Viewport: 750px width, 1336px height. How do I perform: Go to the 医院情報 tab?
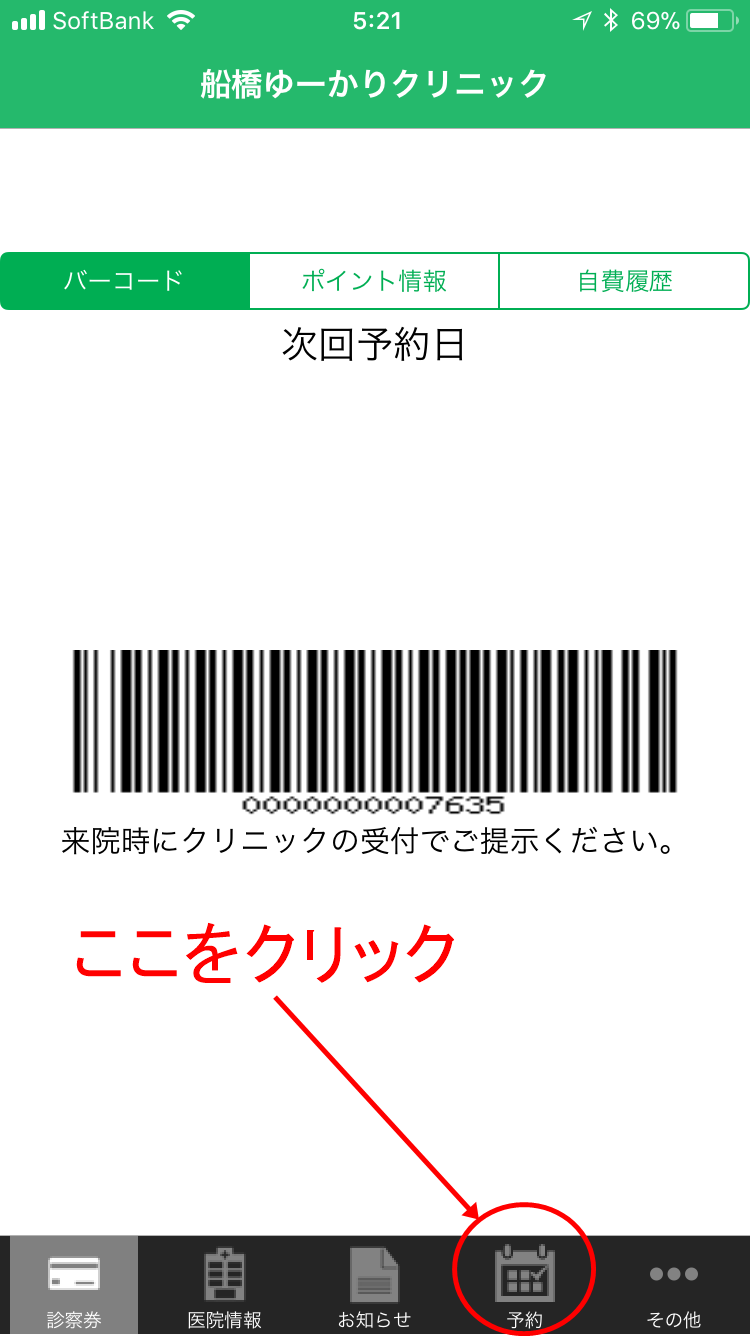click(224, 1286)
